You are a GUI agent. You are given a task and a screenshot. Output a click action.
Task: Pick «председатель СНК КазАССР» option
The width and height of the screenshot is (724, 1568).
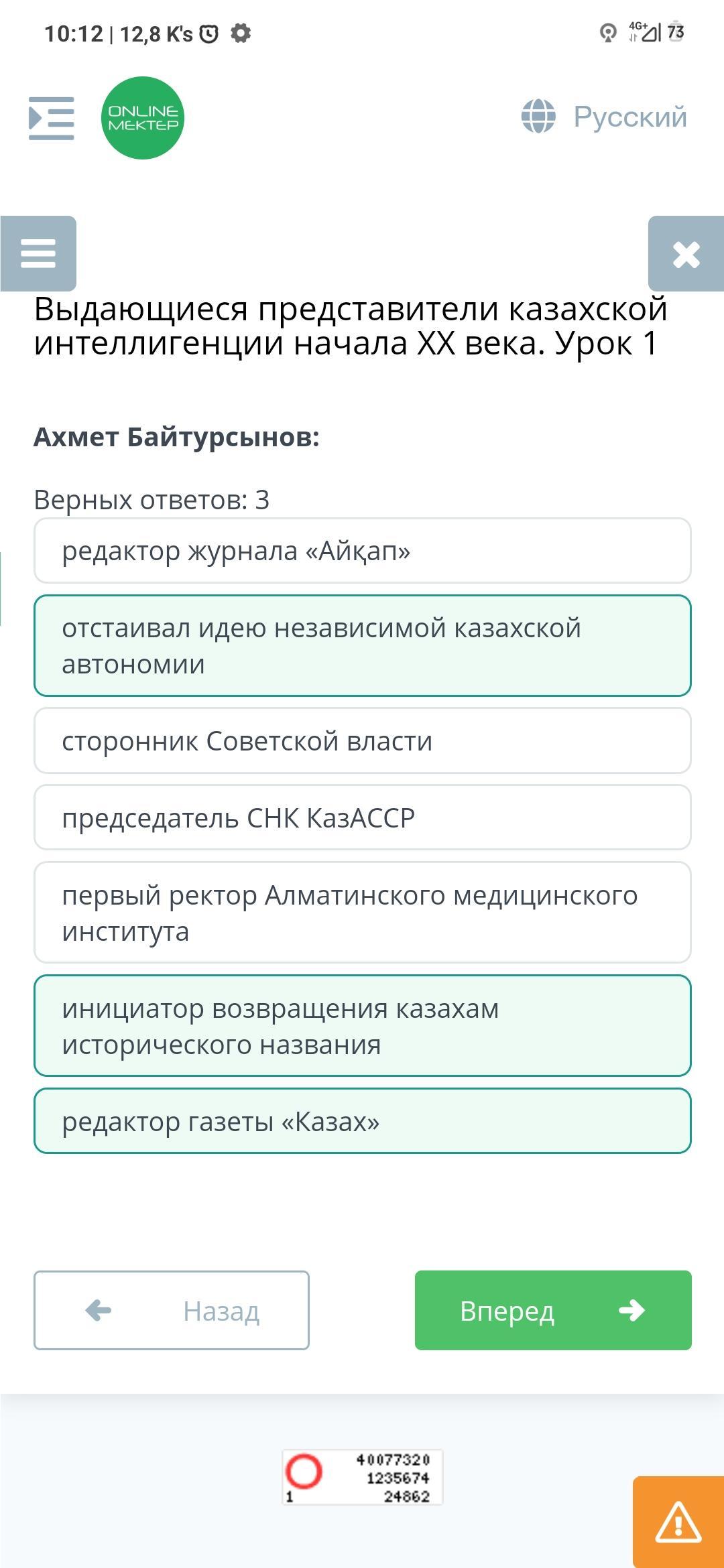pyautogui.click(x=363, y=818)
